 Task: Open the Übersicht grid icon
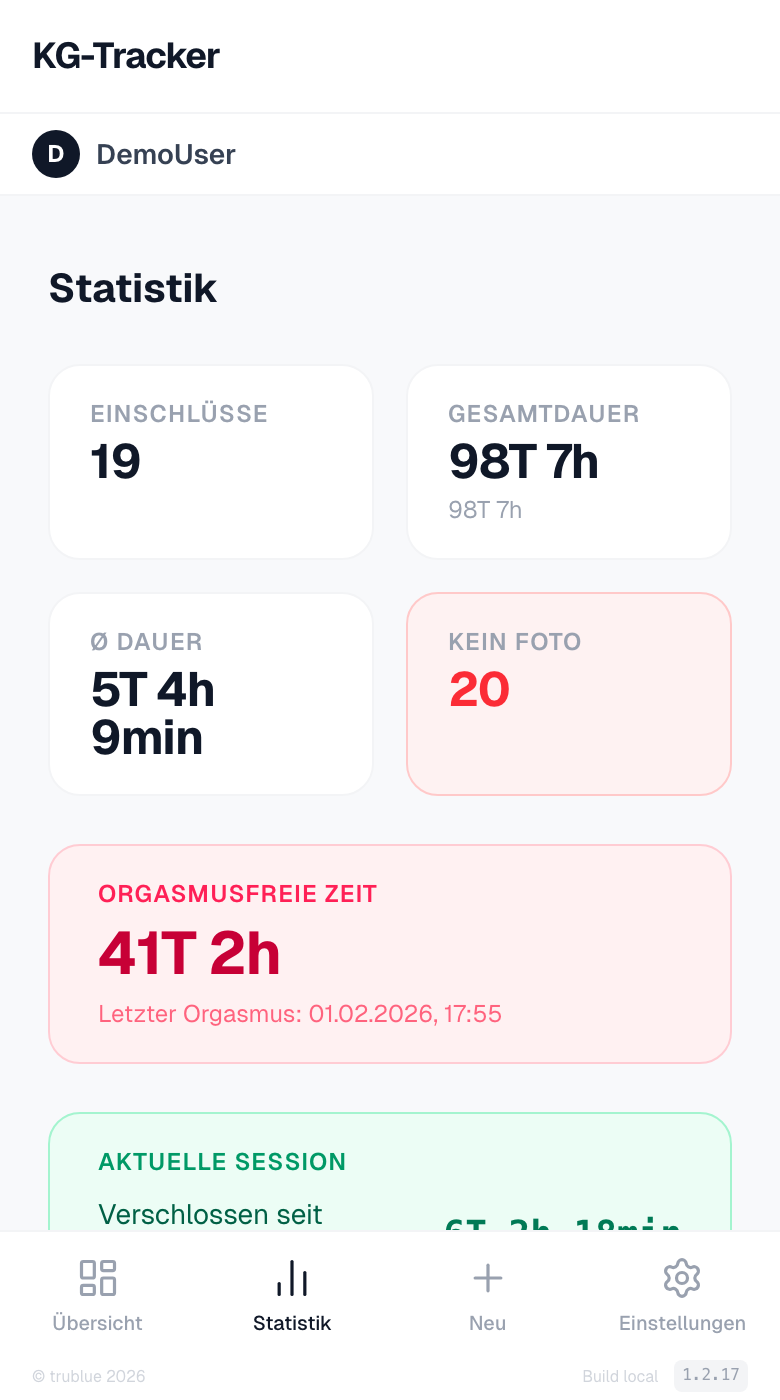97,1278
